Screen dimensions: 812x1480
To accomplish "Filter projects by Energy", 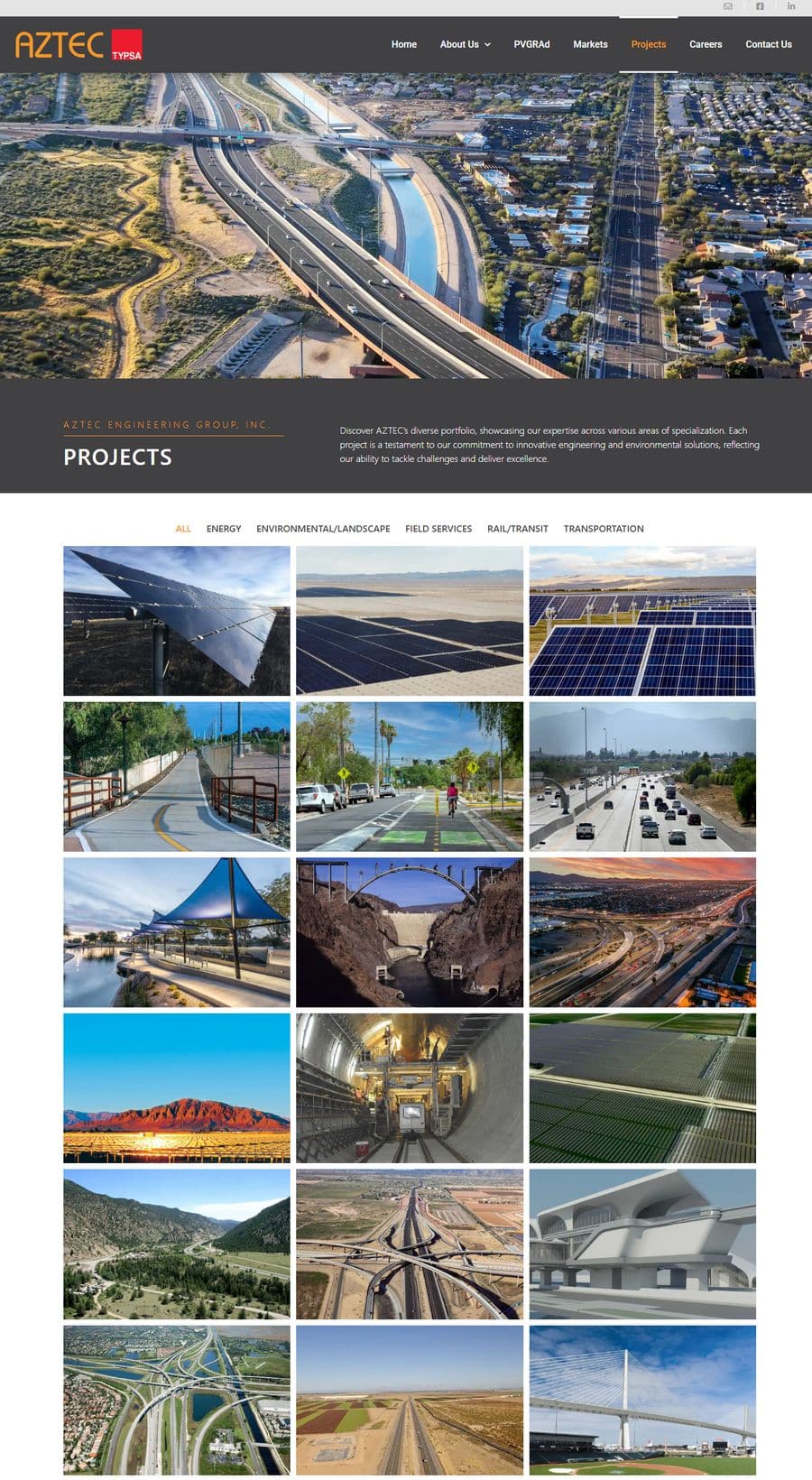I will pos(224,529).
